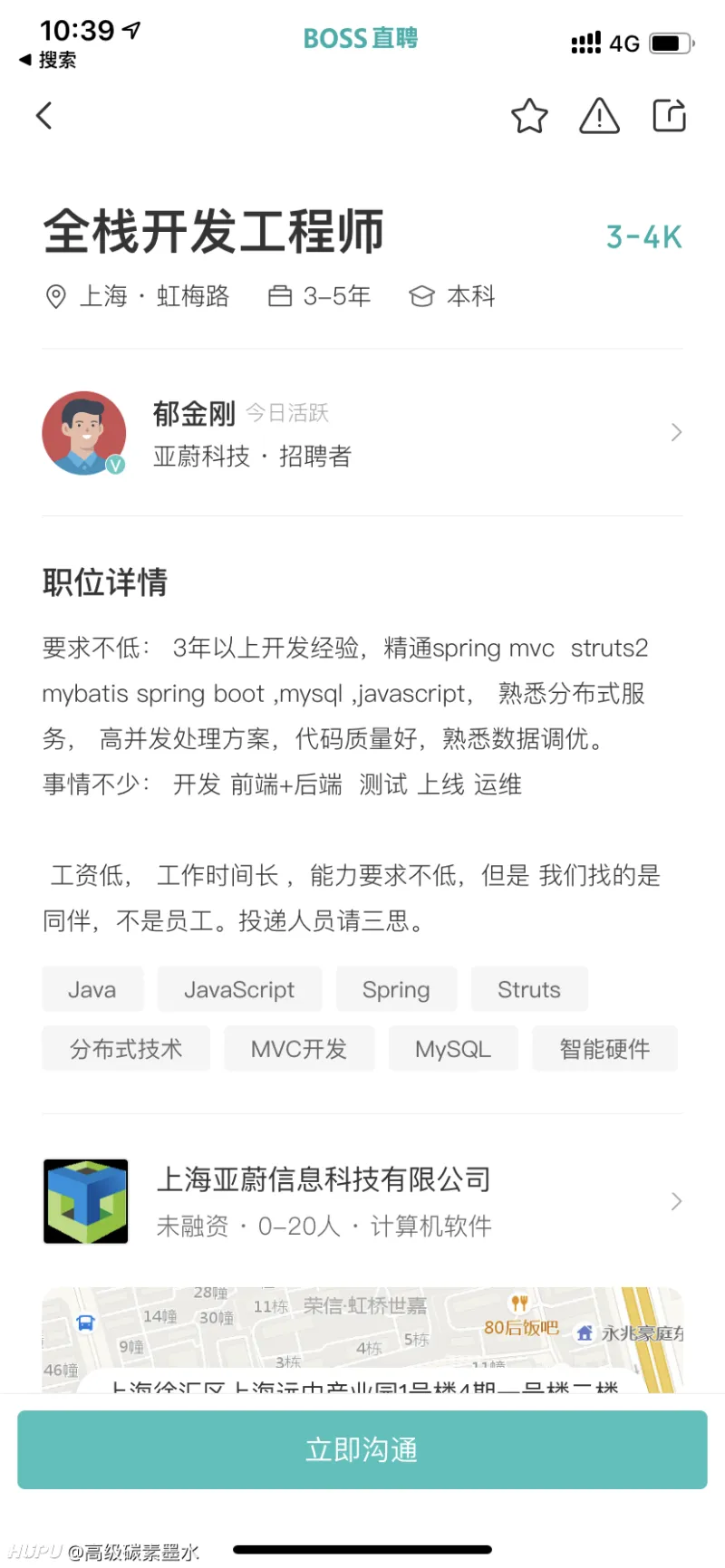Open 上海亚蔚信息科技有限公司 company page
This screenshot has height=1568, width=725.
[362, 1201]
